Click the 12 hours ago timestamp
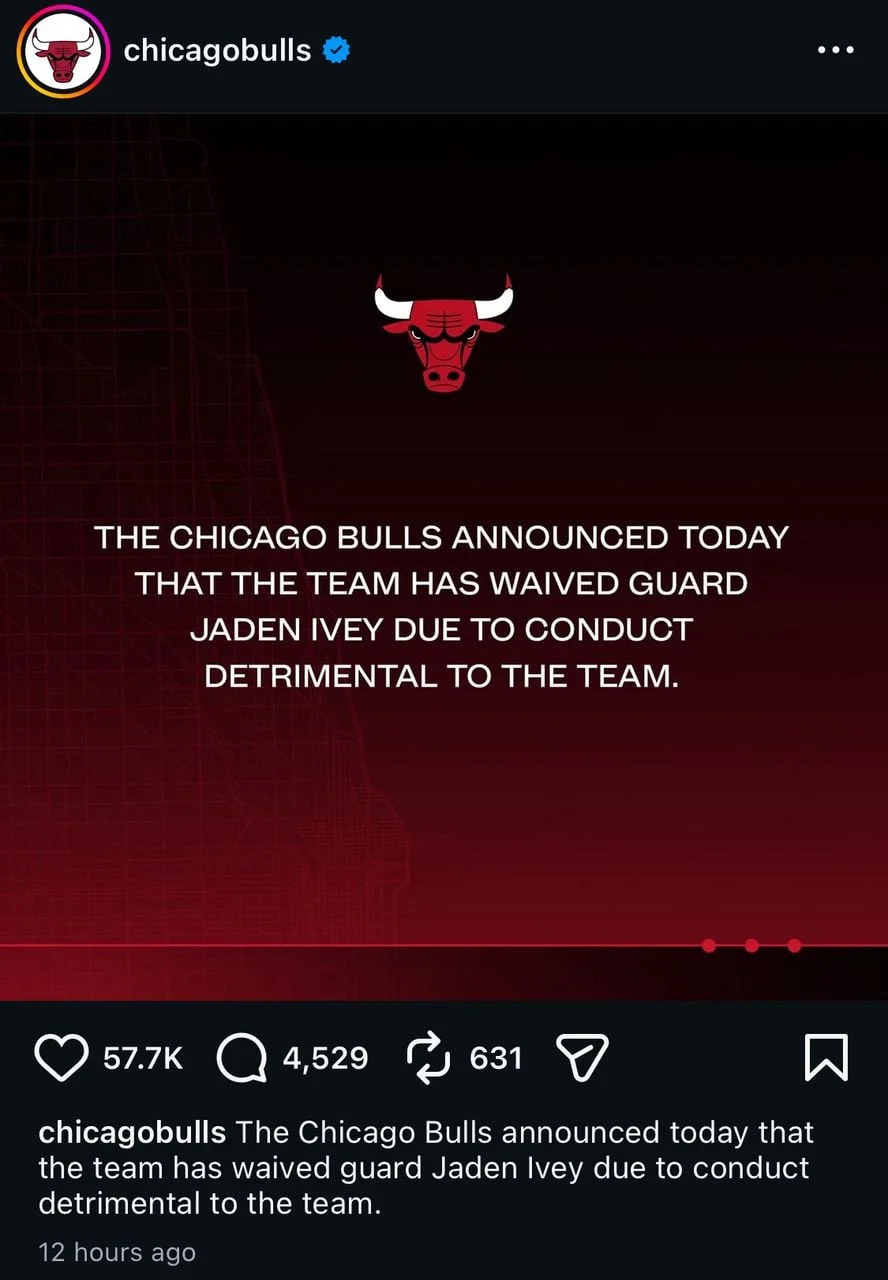Viewport: 888px width, 1280px height. pyautogui.click(x=116, y=1251)
